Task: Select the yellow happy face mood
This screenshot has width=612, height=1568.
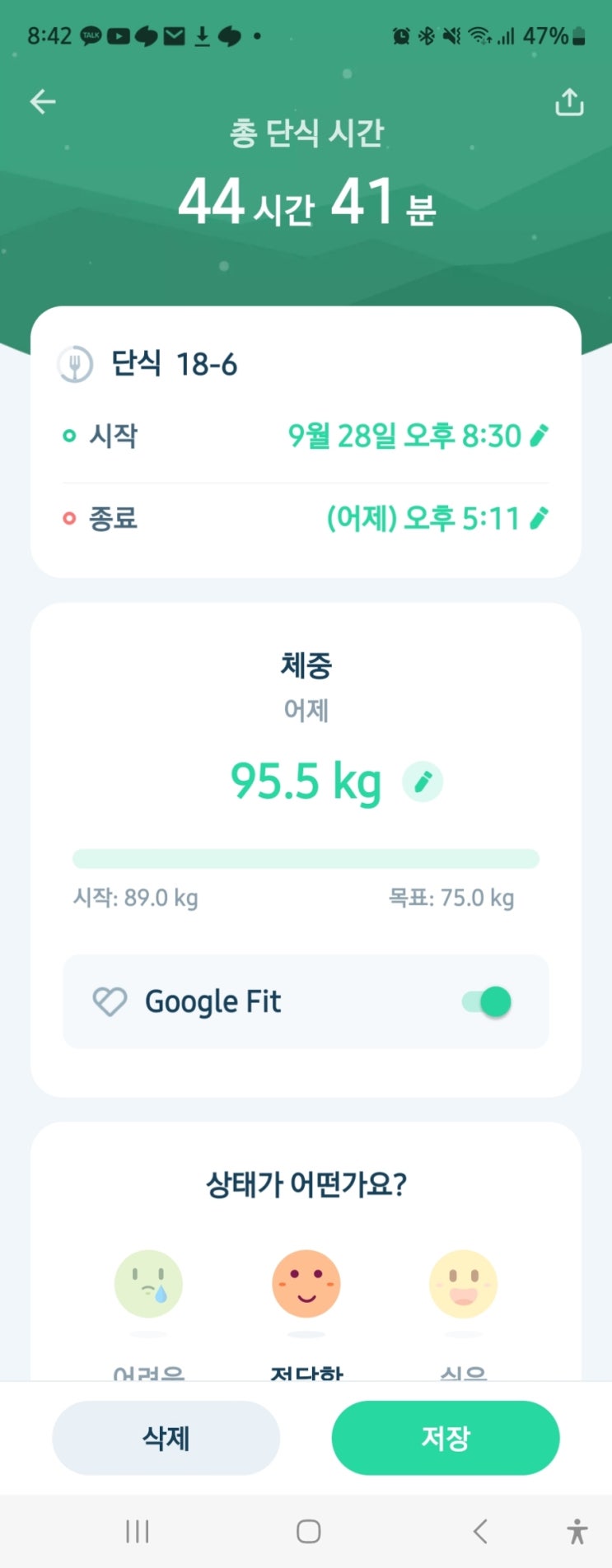Action: [x=464, y=1283]
